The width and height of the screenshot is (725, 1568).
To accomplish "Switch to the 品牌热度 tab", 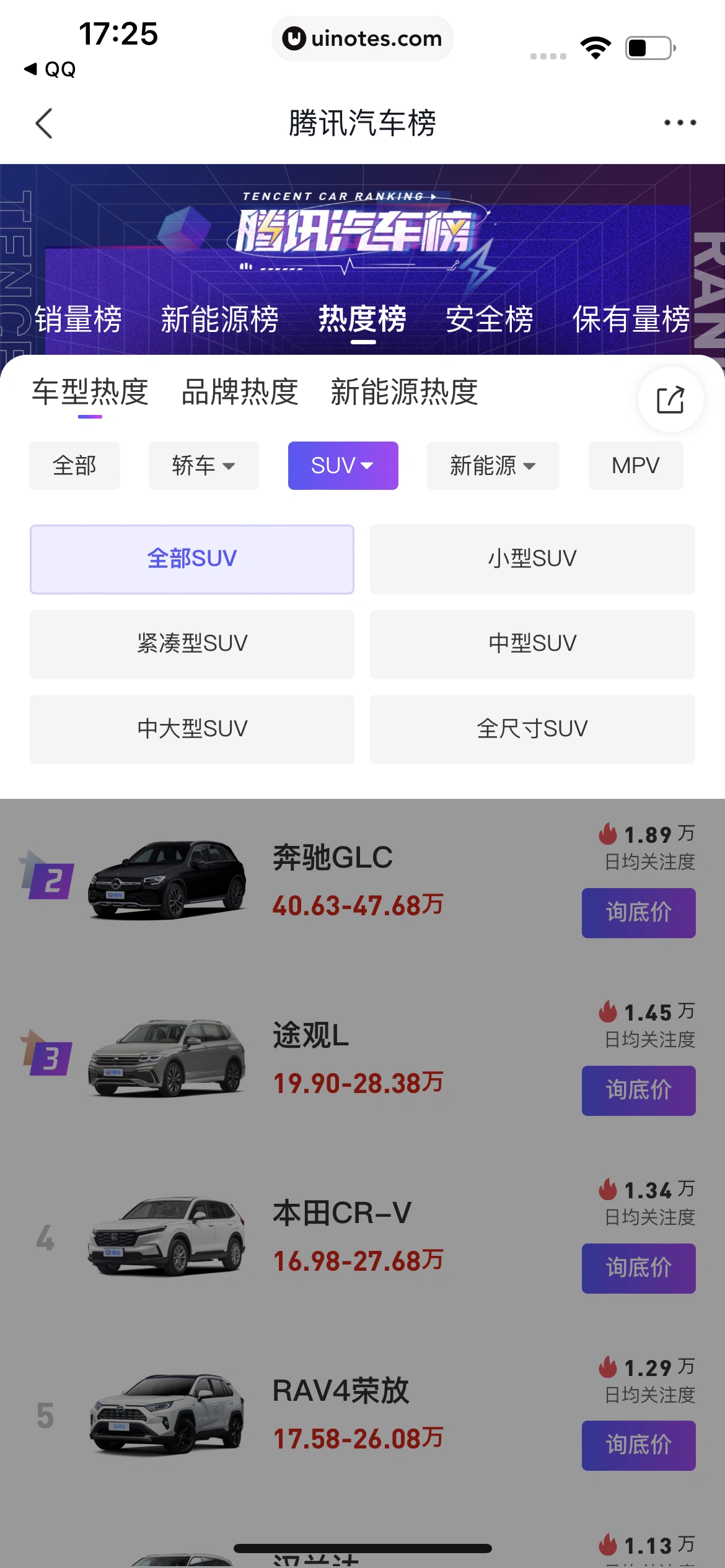I will coord(239,393).
